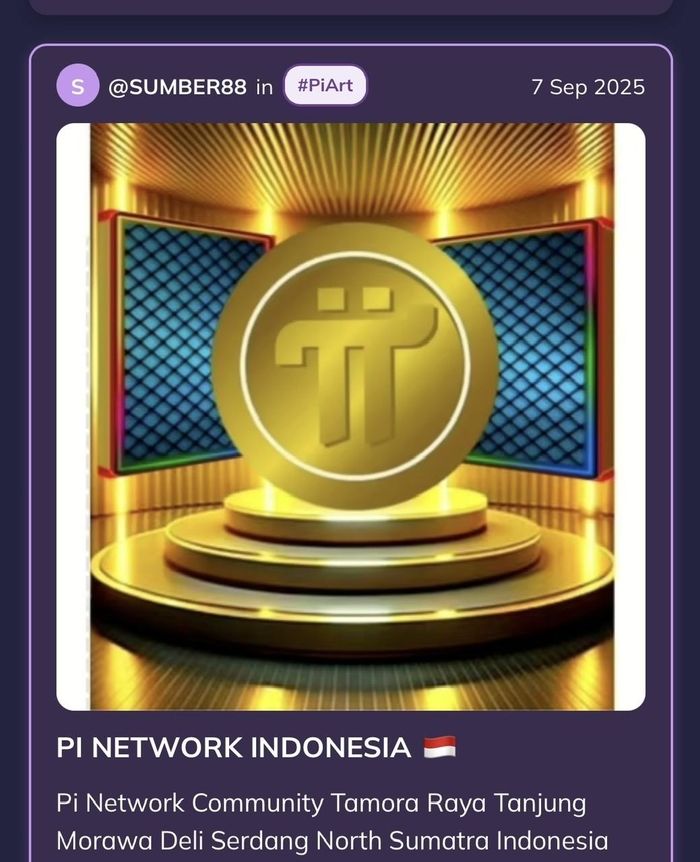View the @SUMBER88 username profile

click(x=177, y=87)
